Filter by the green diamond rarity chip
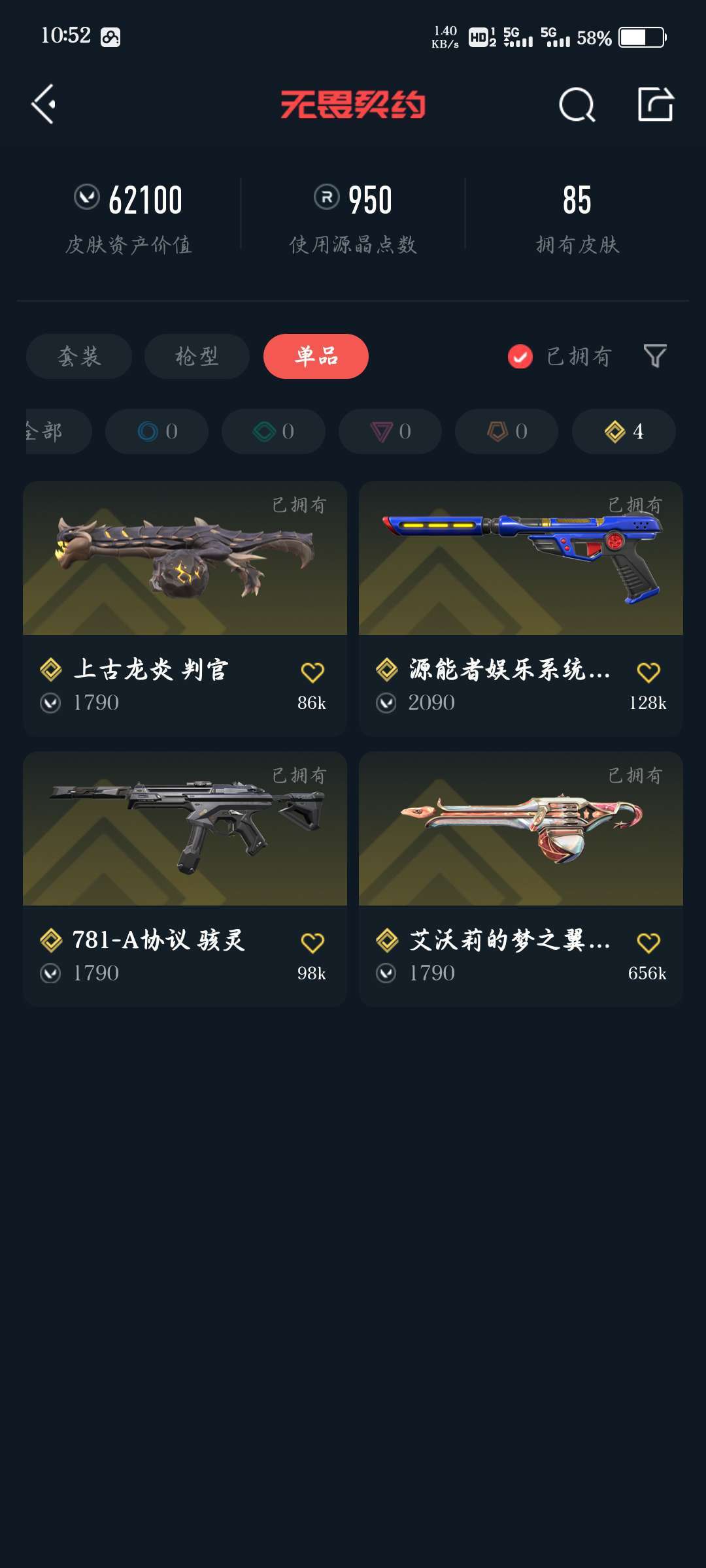This screenshot has height=1568, width=706. click(x=273, y=431)
